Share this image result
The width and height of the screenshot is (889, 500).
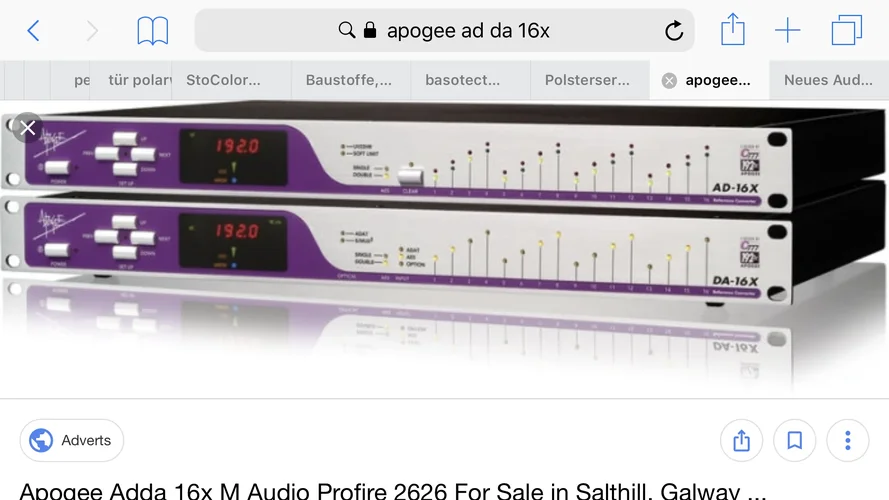[x=741, y=440]
